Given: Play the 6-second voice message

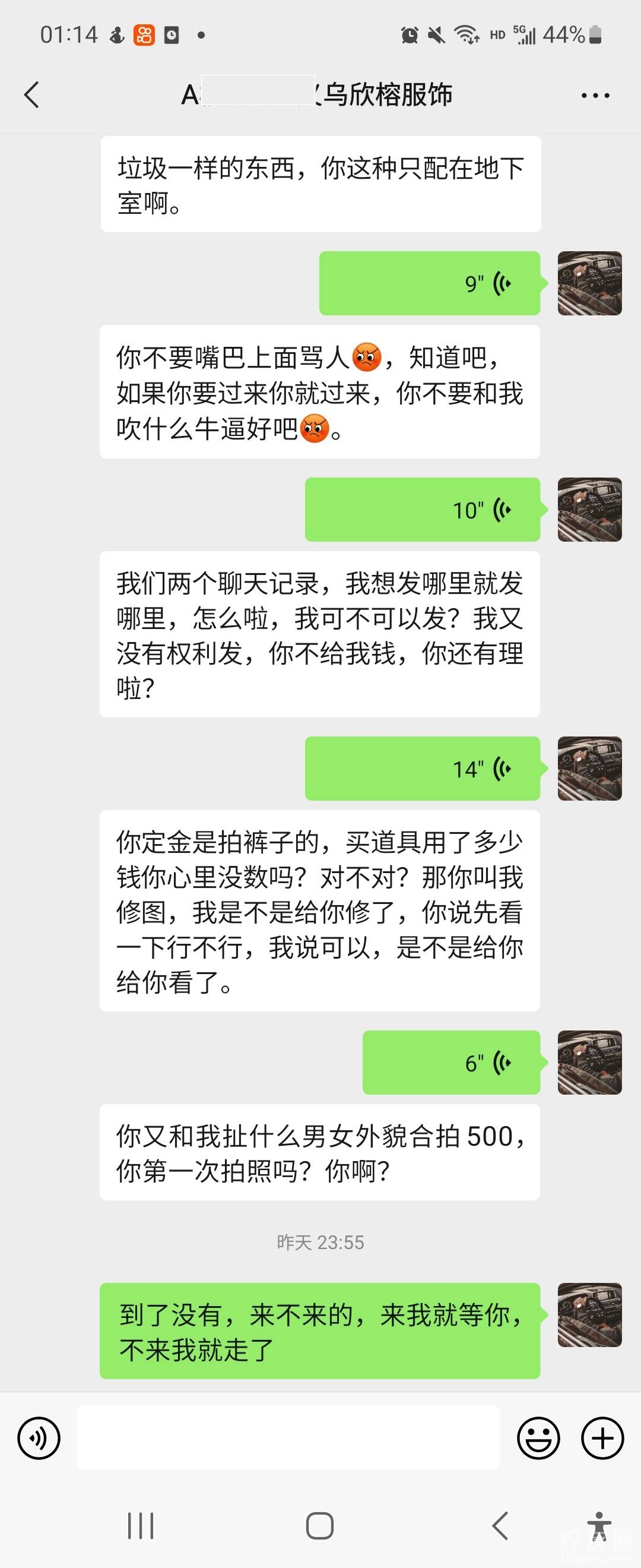Looking at the screenshot, I should (x=450, y=1062).
